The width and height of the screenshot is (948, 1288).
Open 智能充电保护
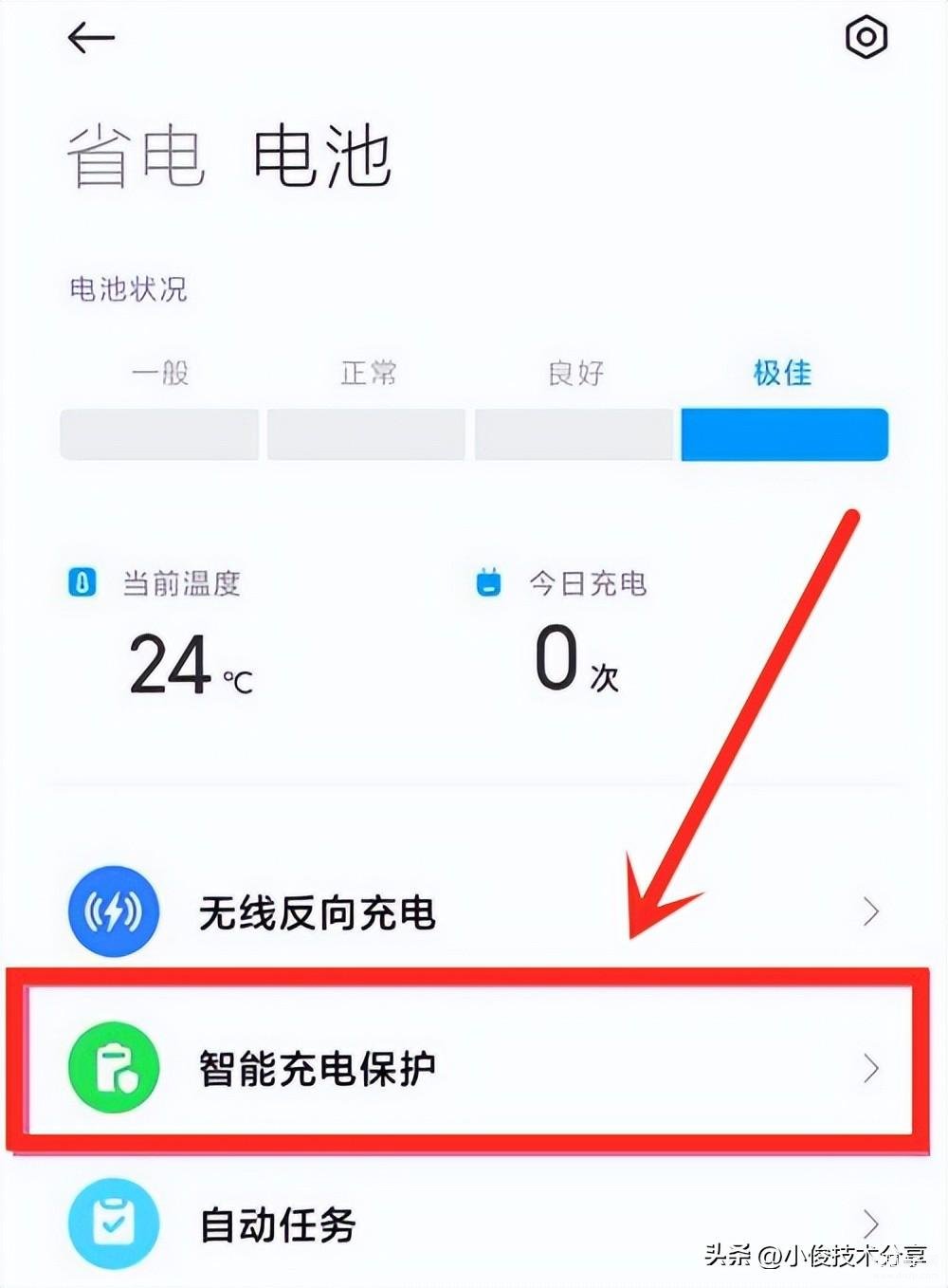click(474, 1068)
